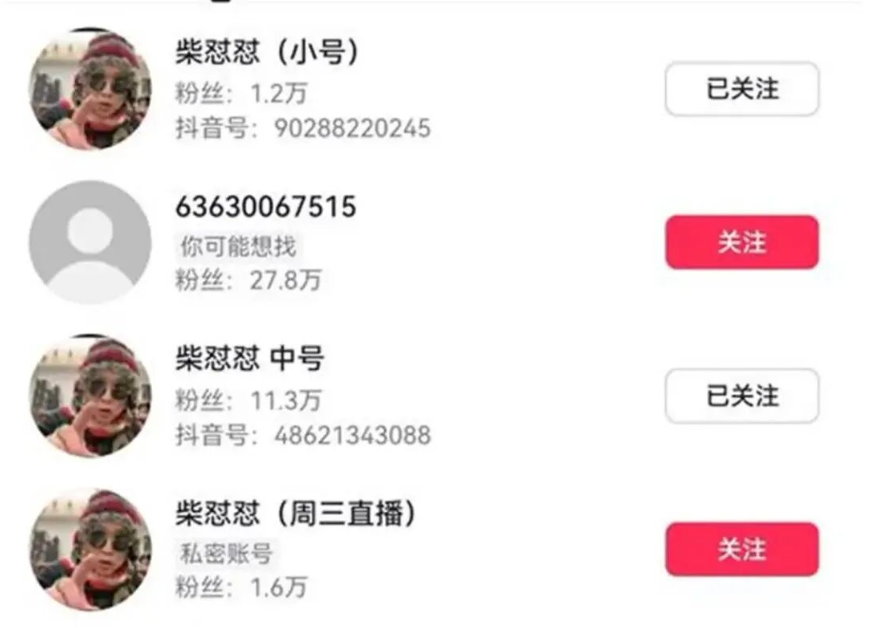This screenshot has width=879, height=627.
Task: Unfollow 柴怼怼 中号 via 已关注
Action: (x=742, y=396)
